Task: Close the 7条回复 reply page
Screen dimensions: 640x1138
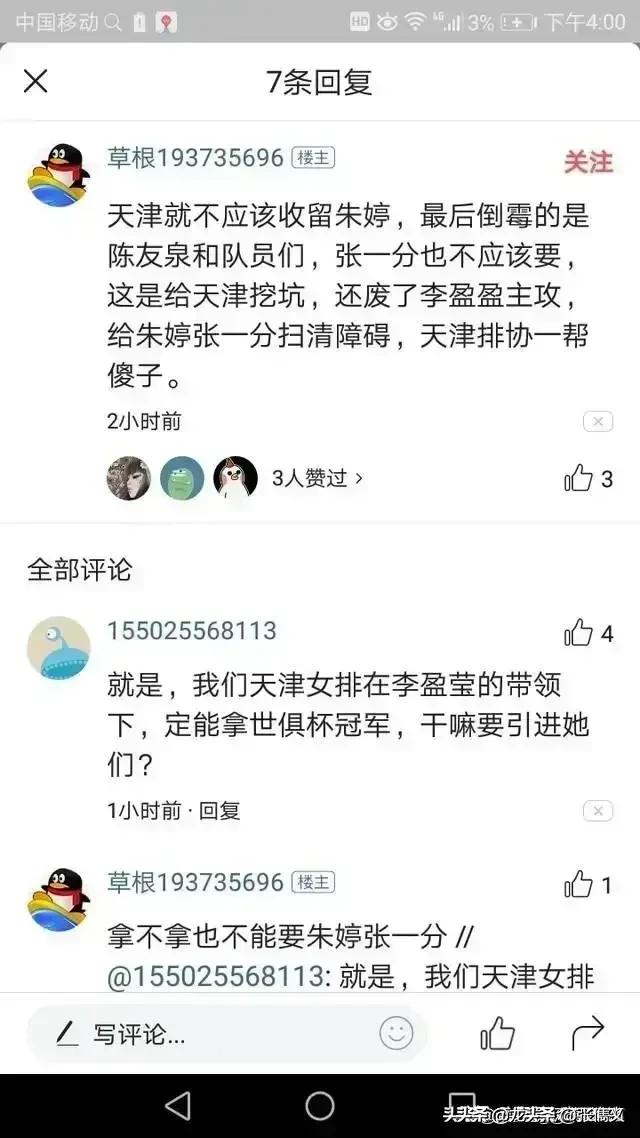Action: tap(36, 81)
